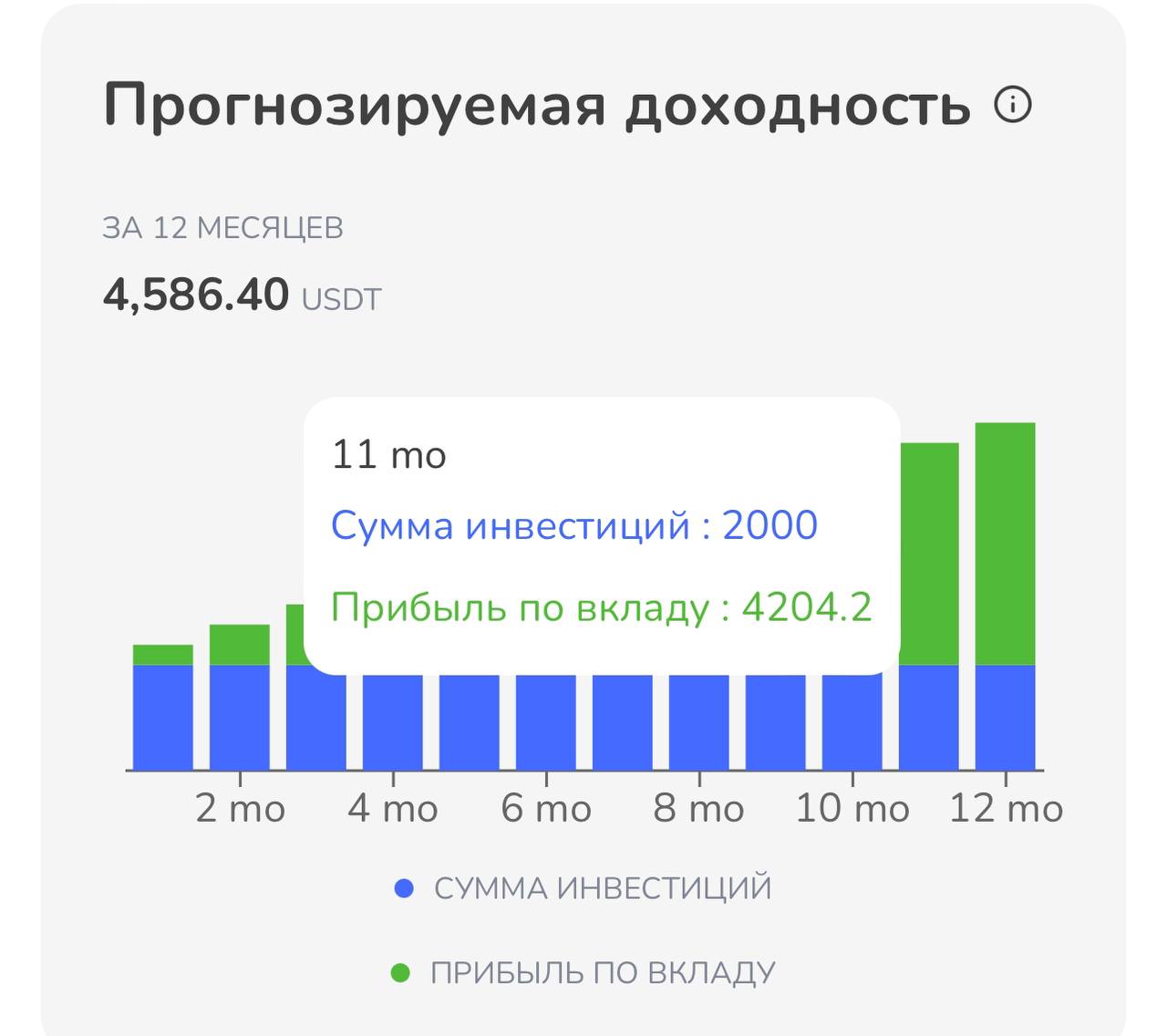Image resolution: width=1167 pixels, height=1036 pixels.
Task: Toggle the Сумма инвестиций legend item
Action: click(x=583, y=888)
